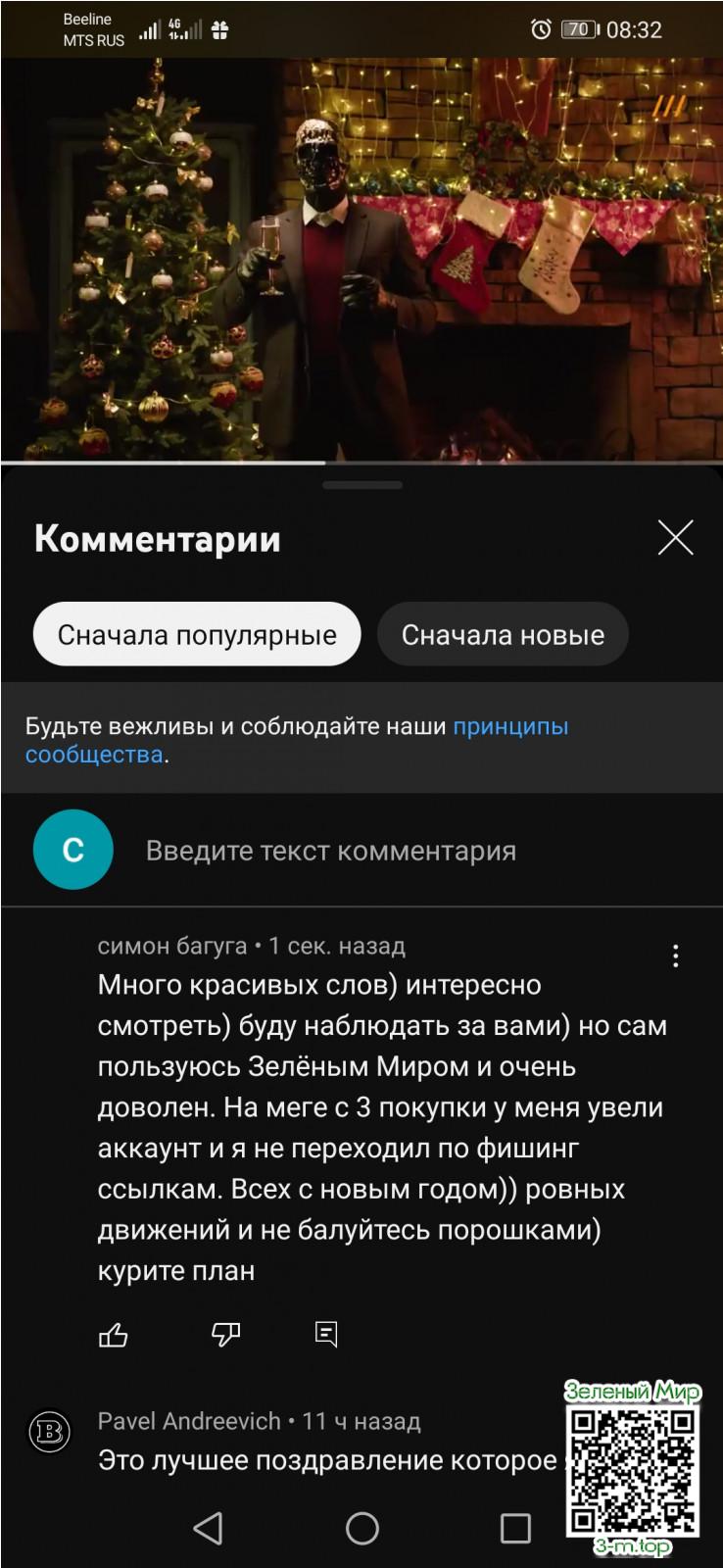Image resolution: width=723 pixels, height=1568 pixels.
Task: Dislike симон багуга's comment
Action: point(226,1334)
